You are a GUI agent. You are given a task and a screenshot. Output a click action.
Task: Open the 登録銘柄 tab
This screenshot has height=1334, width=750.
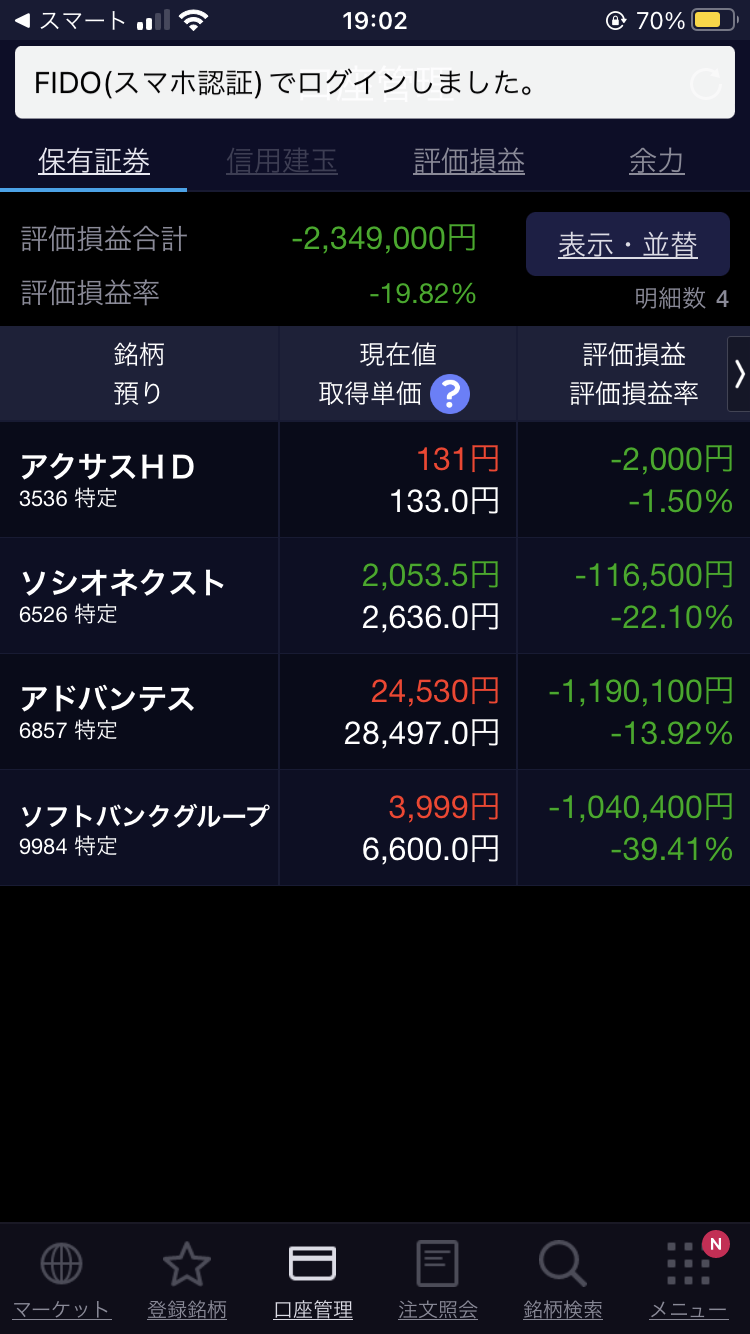point(187,1280)
